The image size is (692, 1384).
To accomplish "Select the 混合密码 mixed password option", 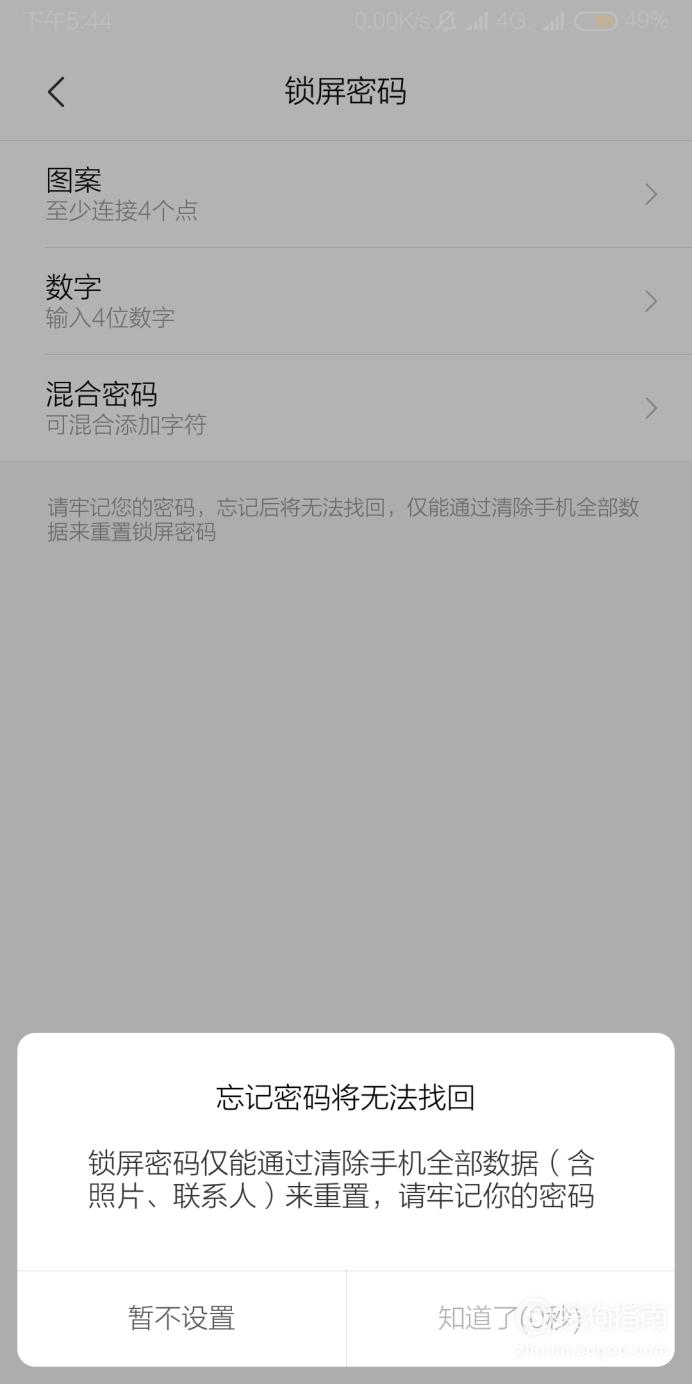I will click(x=346, y=408).
